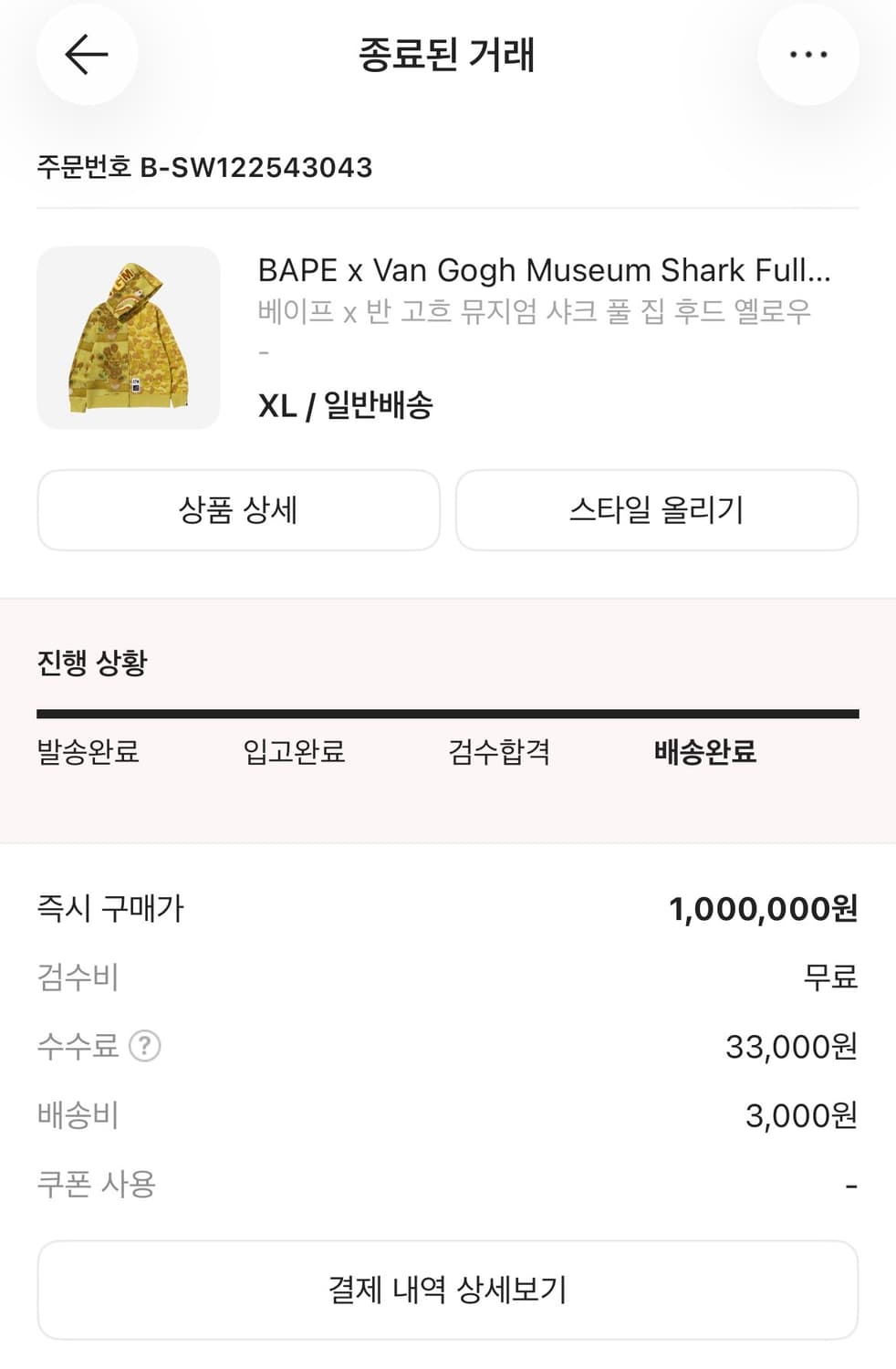Select the order number B-SW122543043
Image resolution: width=896 pixels, height=1369 pixels.
(x=205, y=167)
